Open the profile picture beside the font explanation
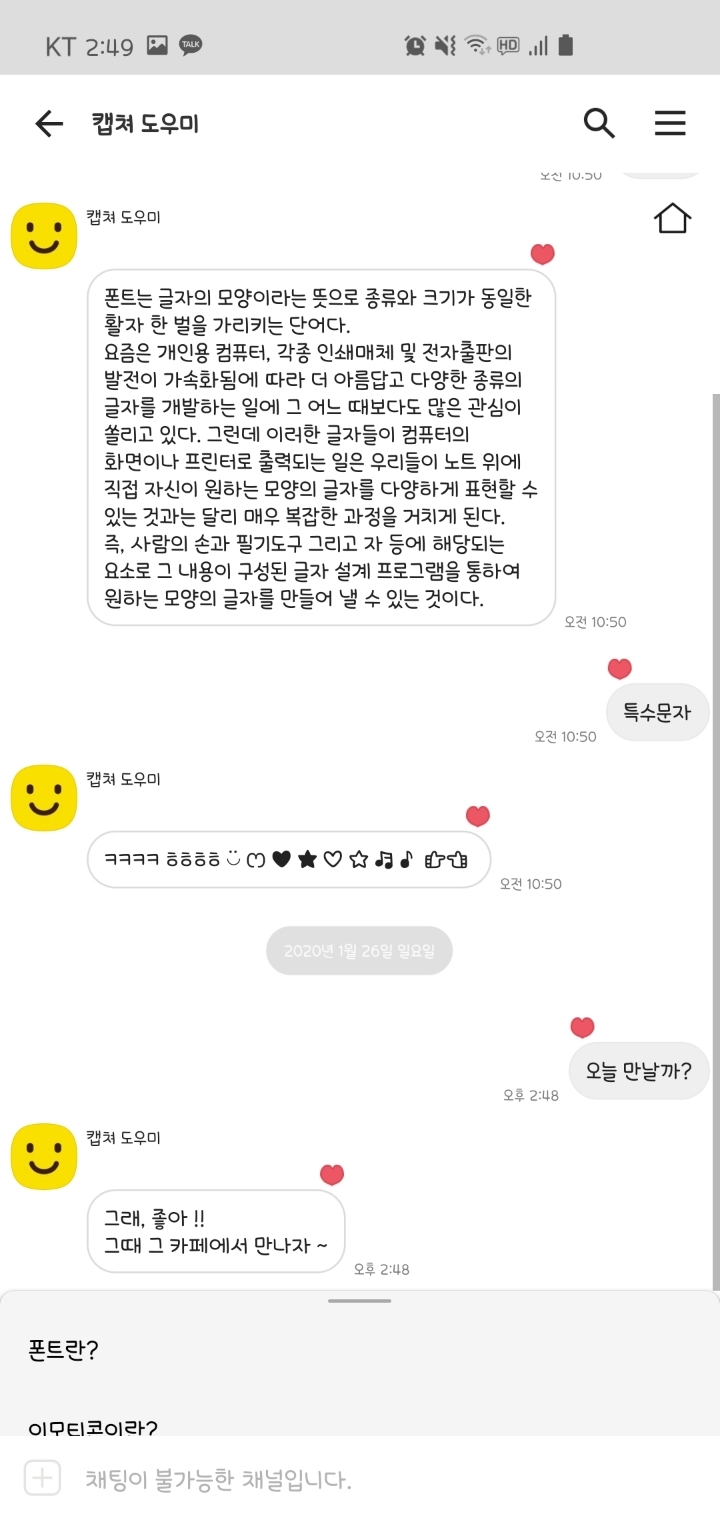 (44, 236)
